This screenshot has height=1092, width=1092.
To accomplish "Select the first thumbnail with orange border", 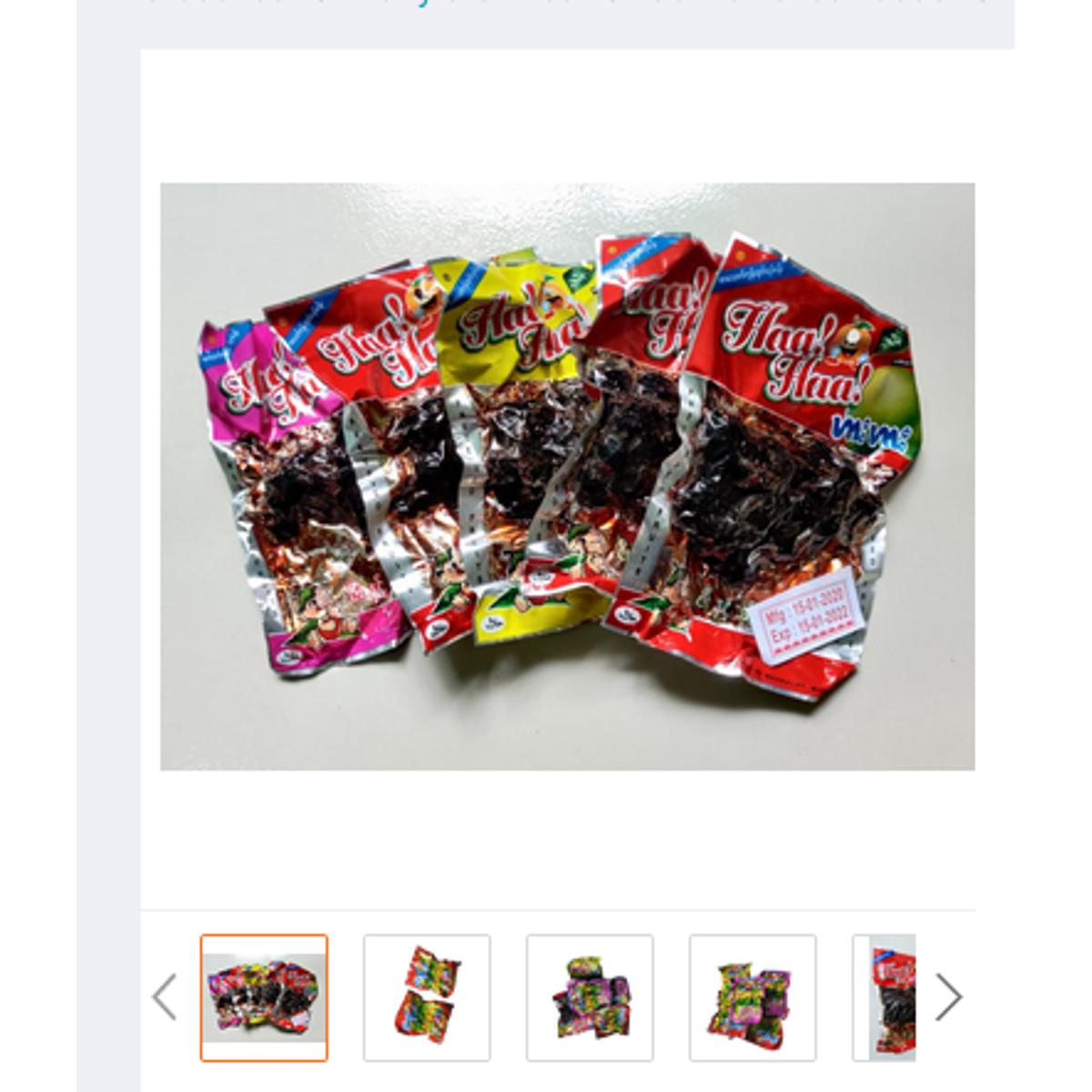I will point(264,997).
